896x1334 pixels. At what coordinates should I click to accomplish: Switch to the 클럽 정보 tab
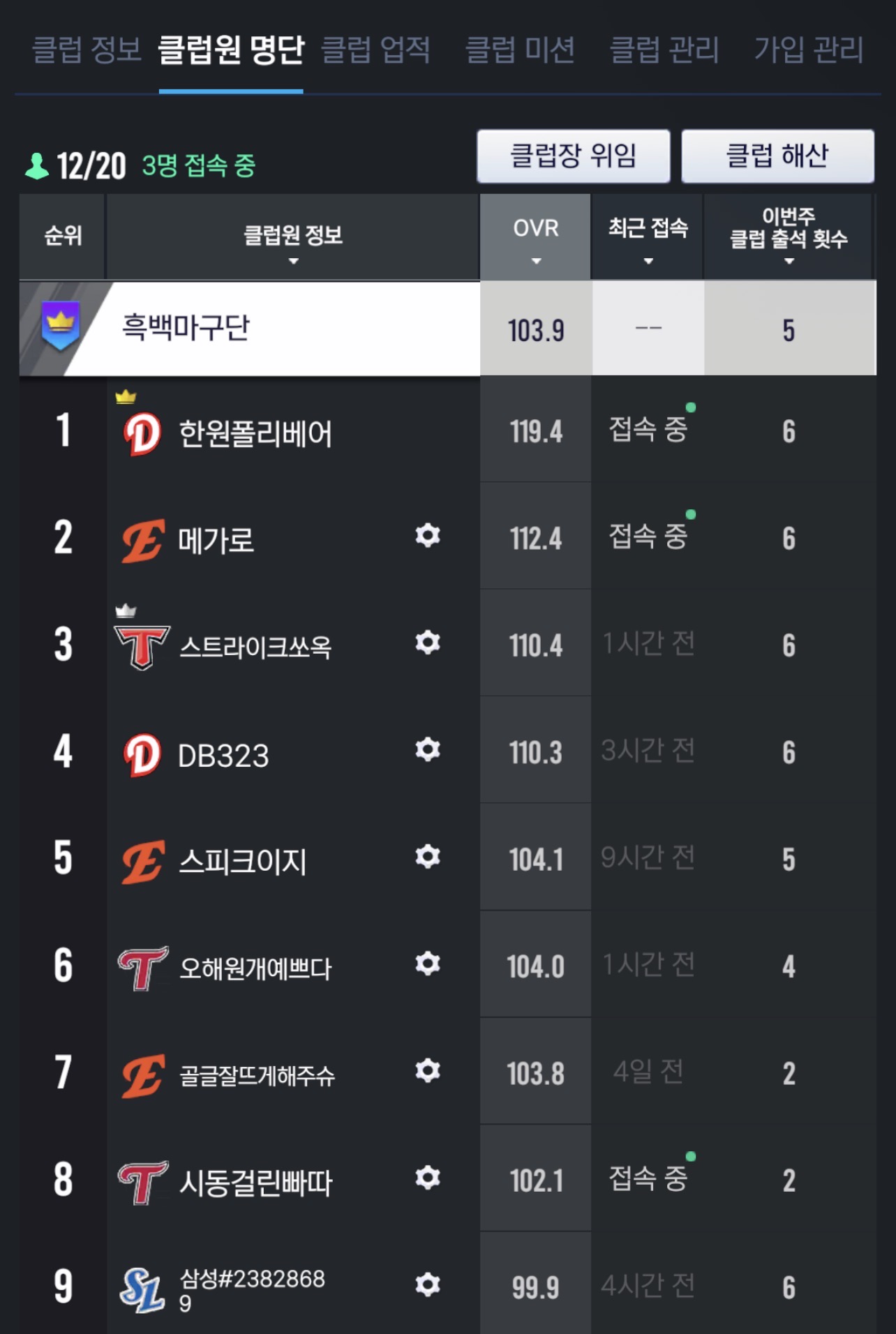tap(87, 50)
